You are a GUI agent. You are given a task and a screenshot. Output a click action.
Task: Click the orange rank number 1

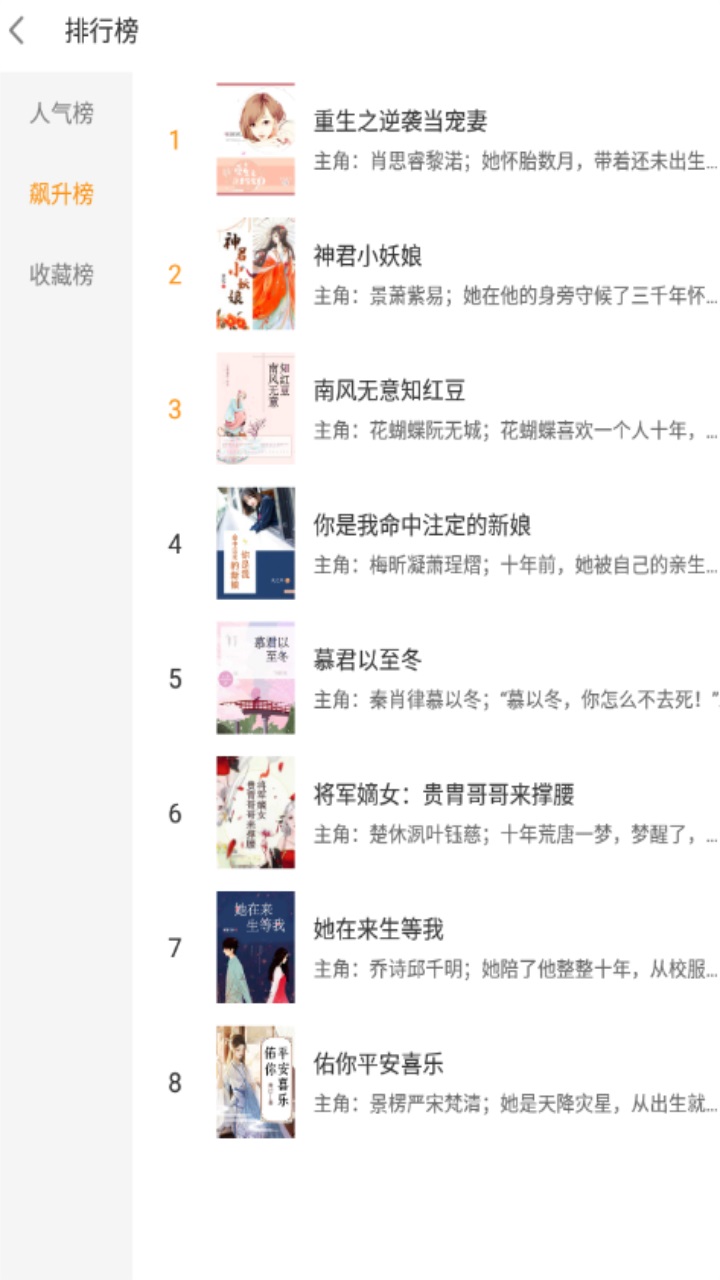tap(174, 138)
